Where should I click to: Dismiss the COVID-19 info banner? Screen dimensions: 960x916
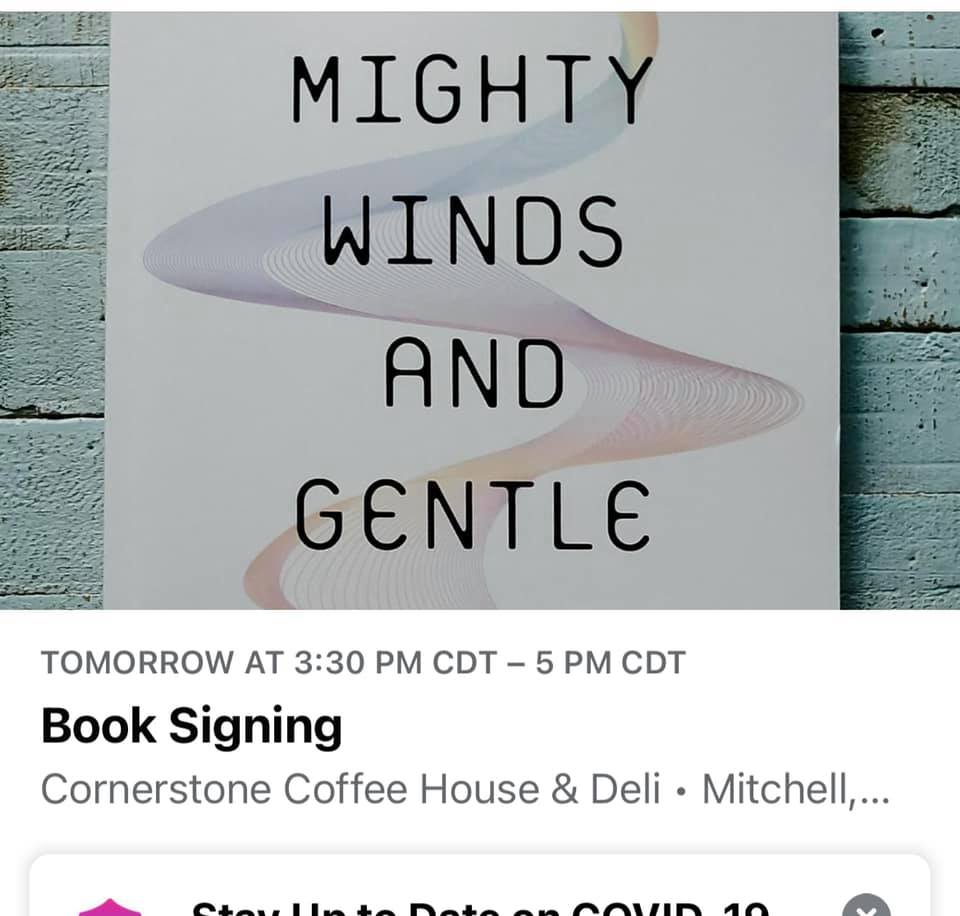point(870,907)
